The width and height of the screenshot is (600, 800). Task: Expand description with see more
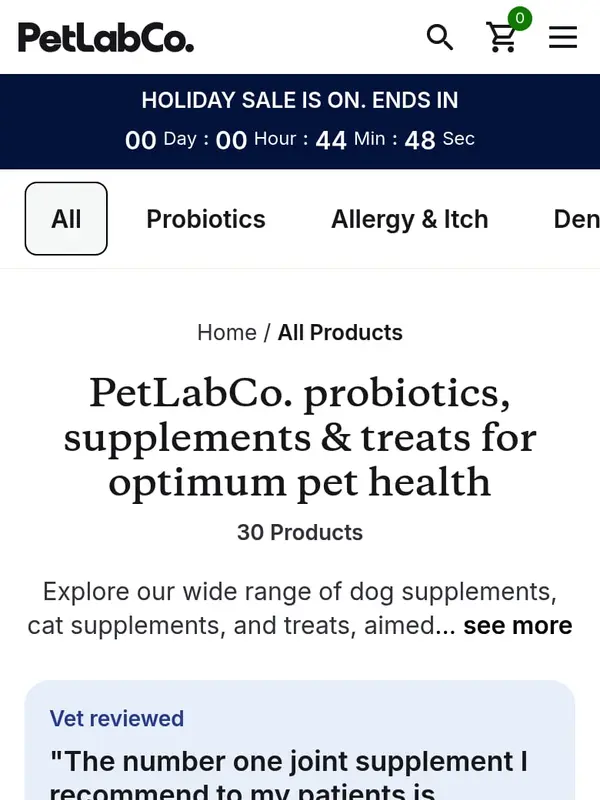point(518,626)
